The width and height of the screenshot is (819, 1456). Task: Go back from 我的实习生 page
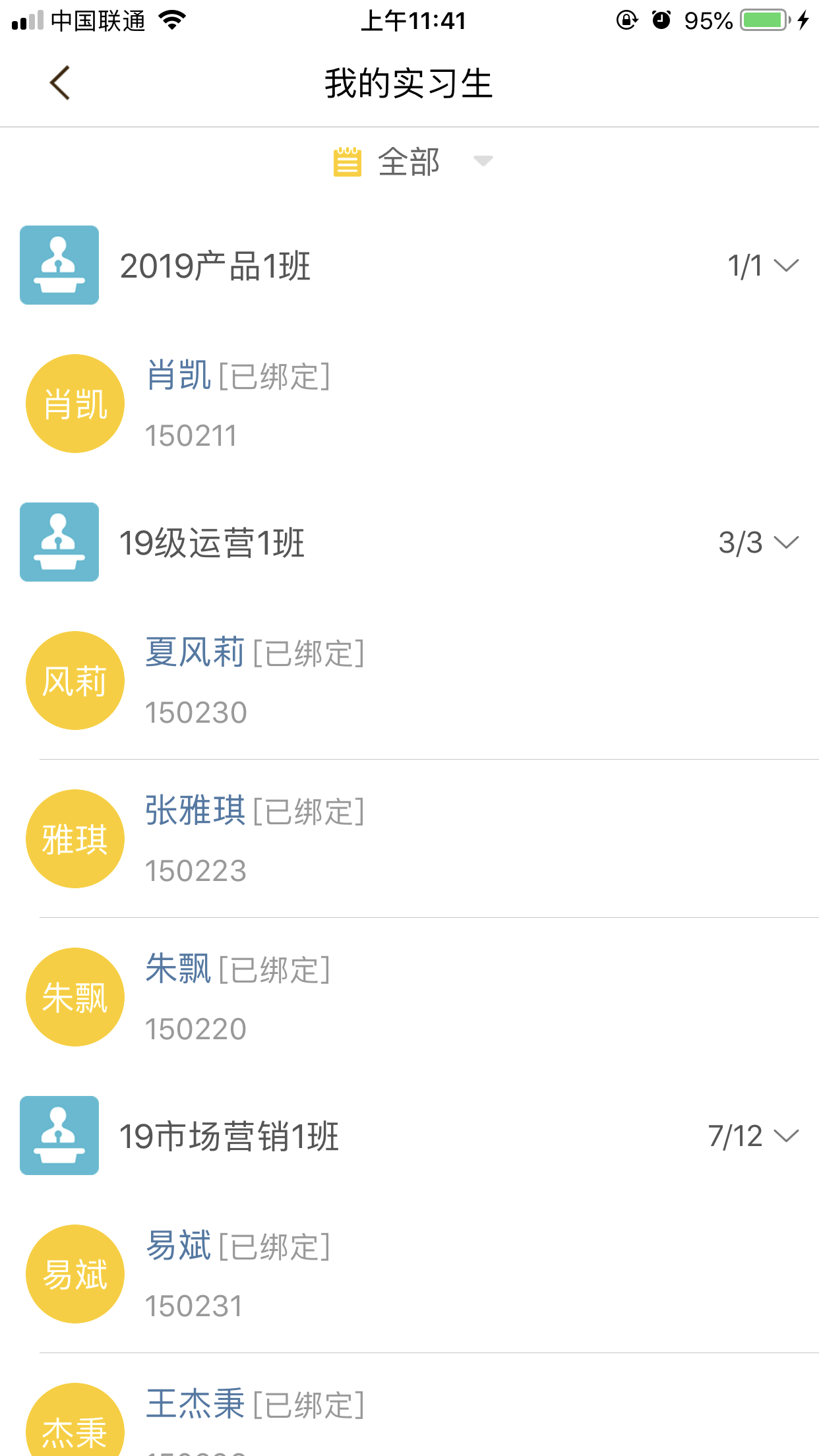60,83
